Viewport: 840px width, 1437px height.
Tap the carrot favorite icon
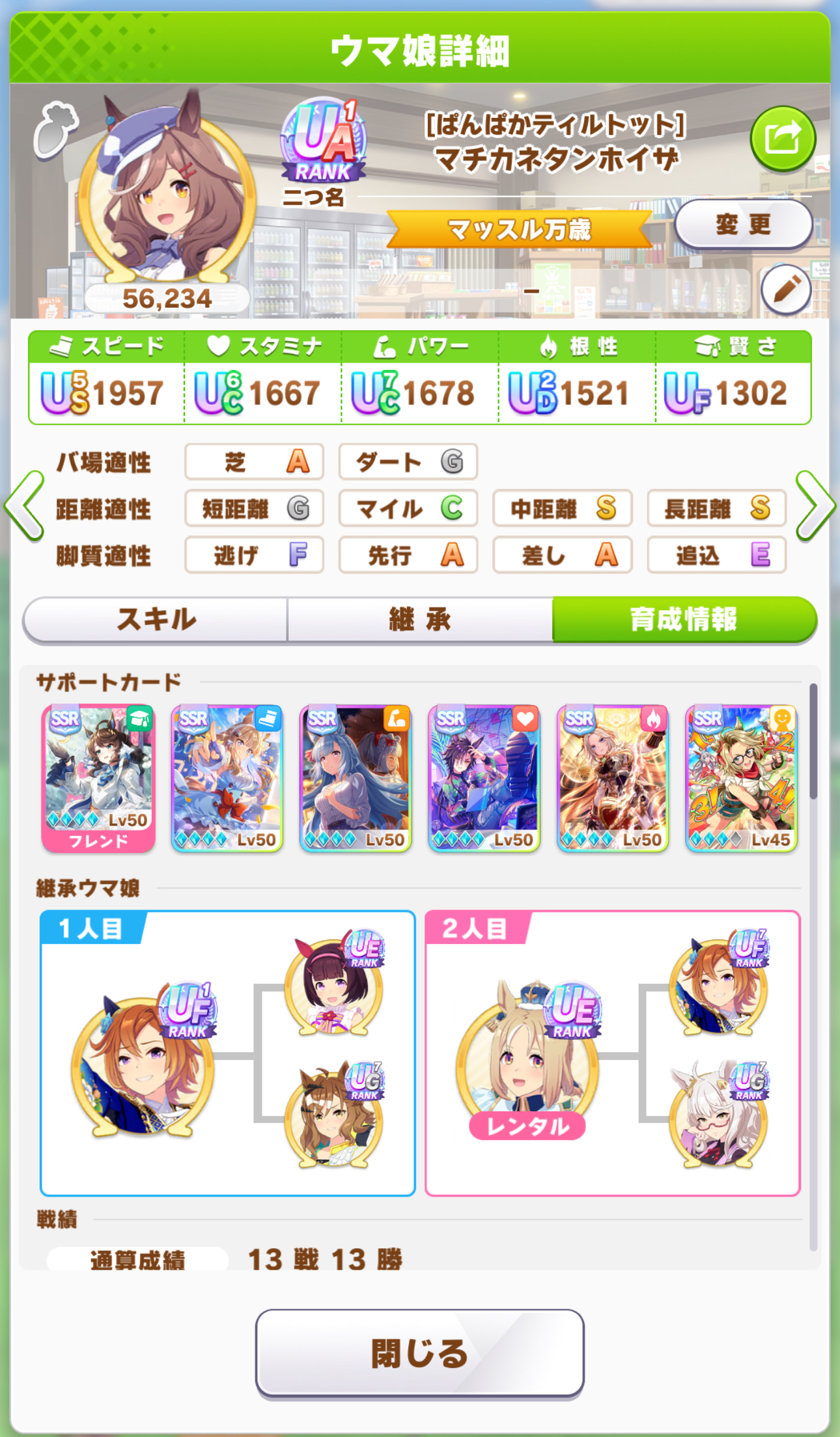55,130
